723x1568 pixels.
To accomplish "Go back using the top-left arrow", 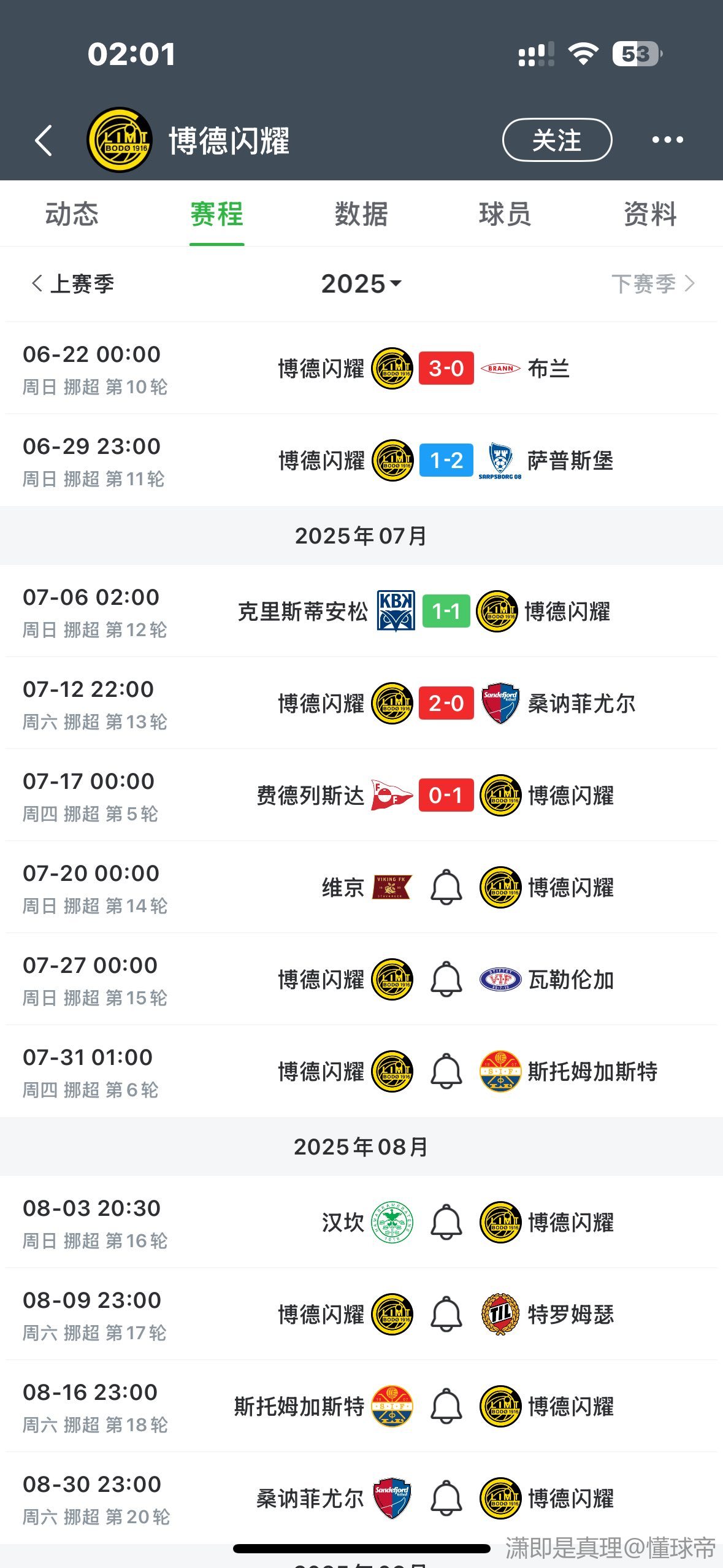I will (44, 140).
